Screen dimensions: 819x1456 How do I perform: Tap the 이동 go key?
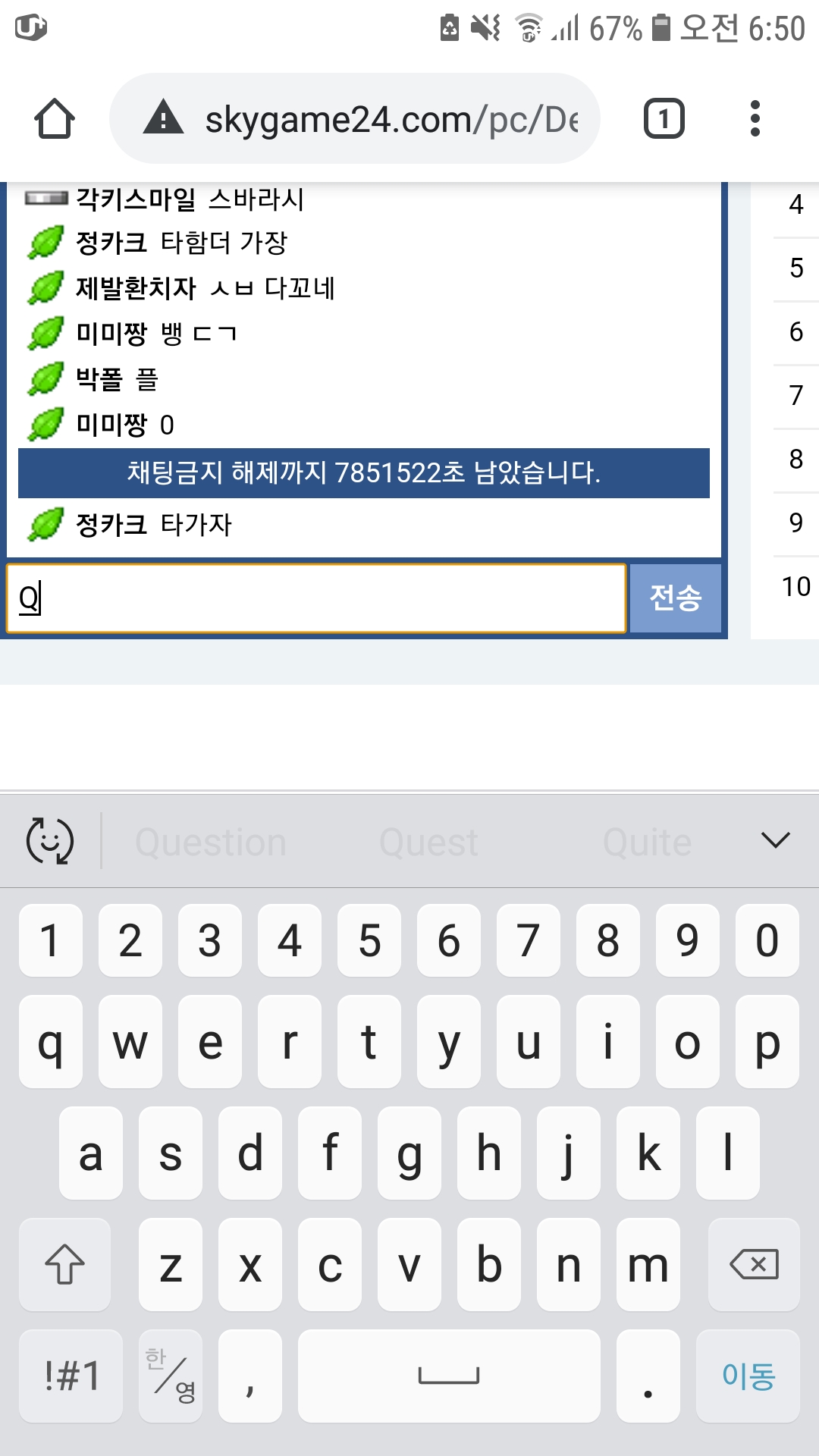coord(748,1376)
